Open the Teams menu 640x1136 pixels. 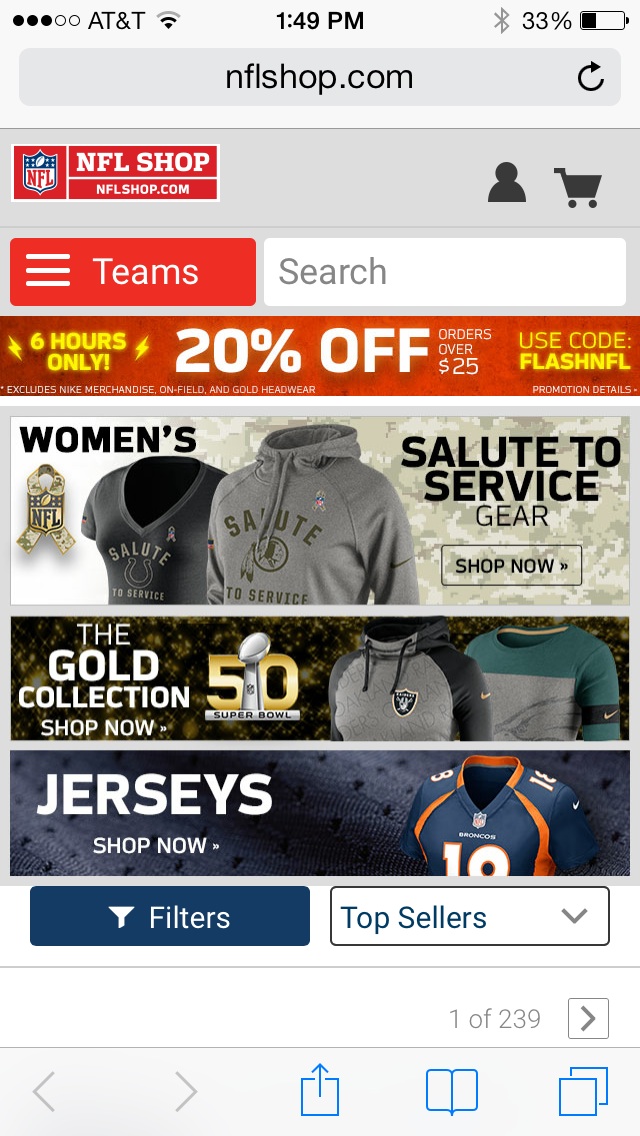[133, 272]
